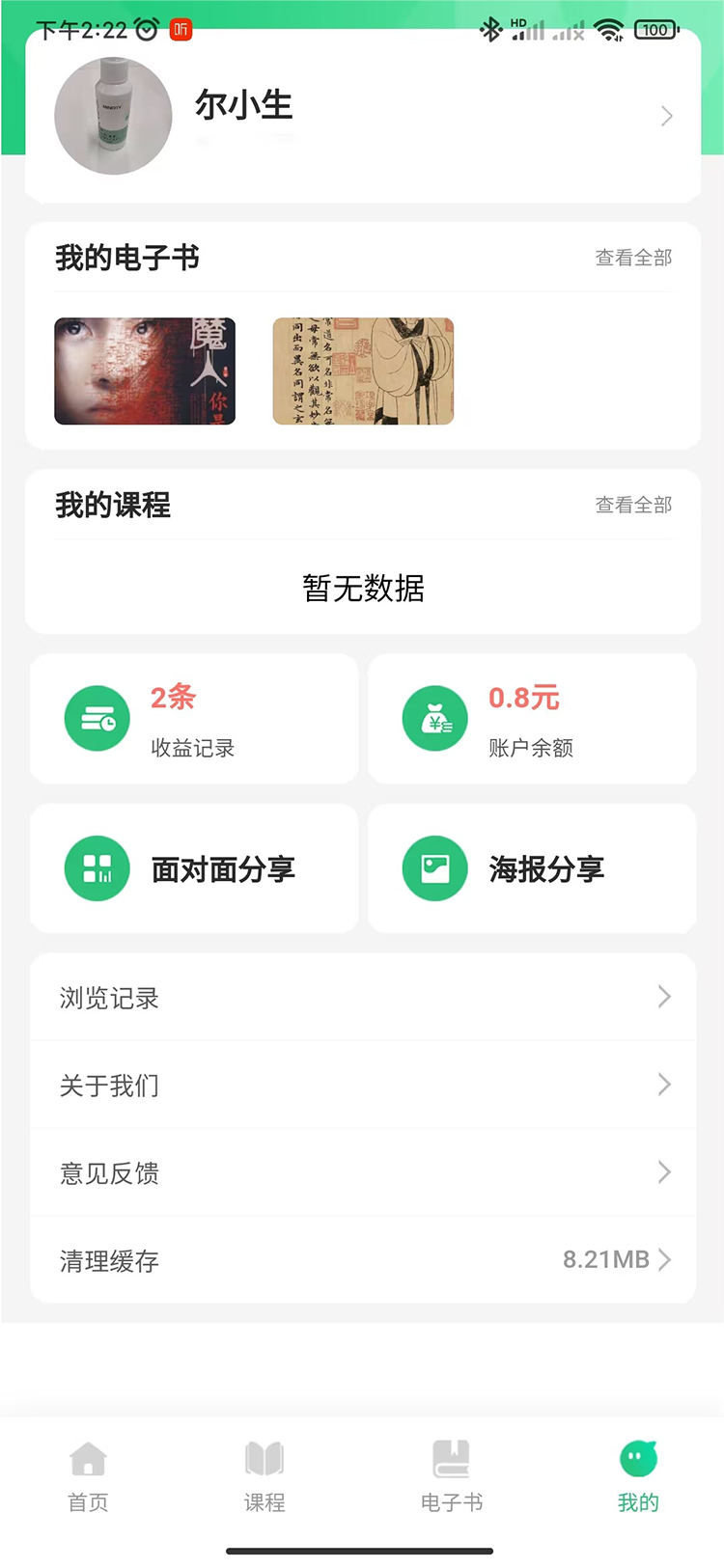Switch to the 课程 tab
The height and width of the screenshot is (1568, 724).
click(x=264, y=1476)
